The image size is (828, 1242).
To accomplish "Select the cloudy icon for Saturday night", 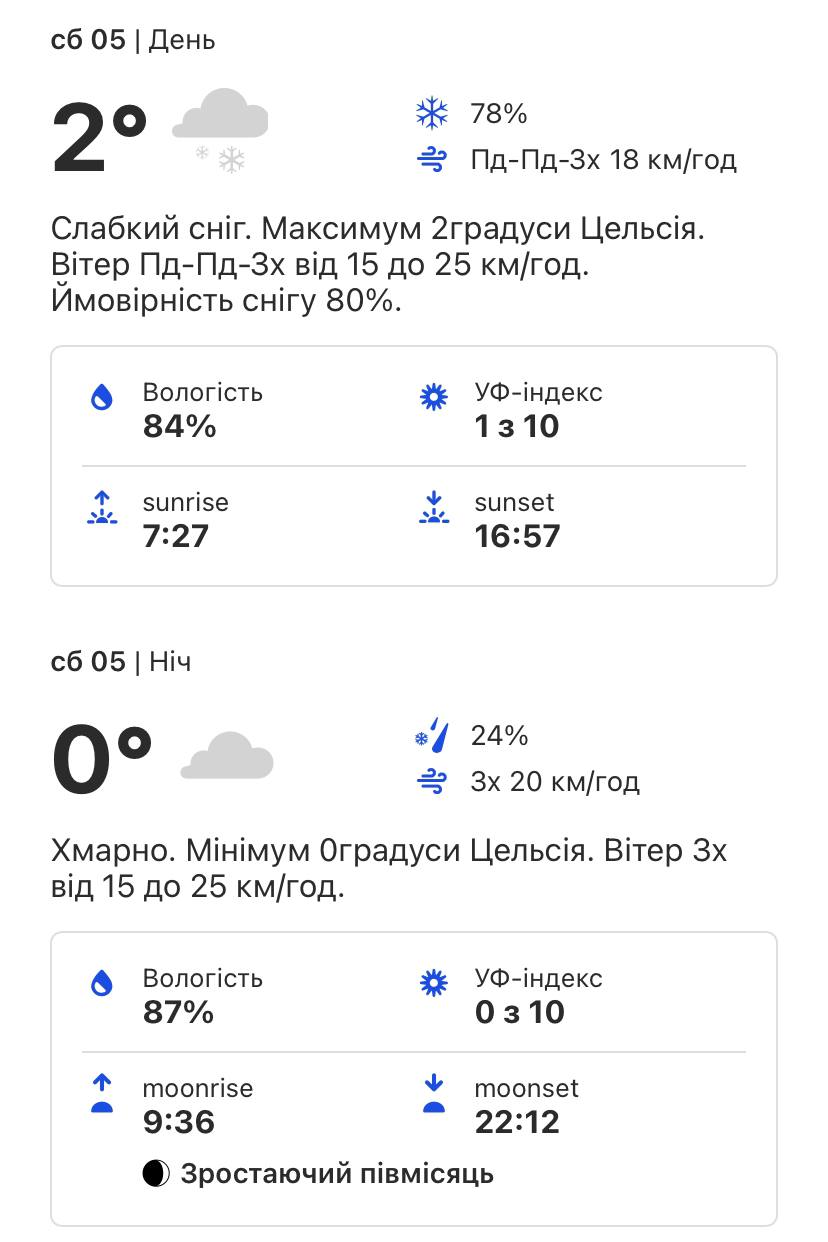I will (227, 757).
